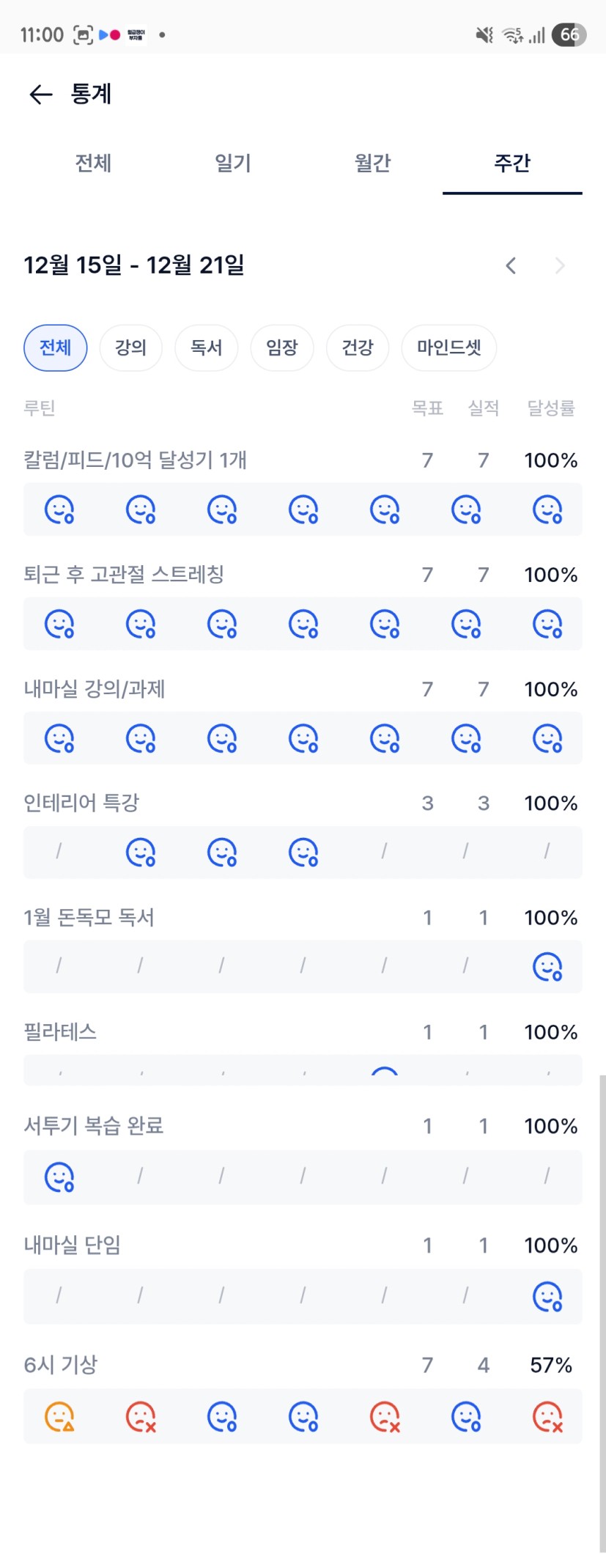The width and height of the screenshot is (606, 1568).
Task: Select the 전체 category chip
Action: tap(56, 347)
